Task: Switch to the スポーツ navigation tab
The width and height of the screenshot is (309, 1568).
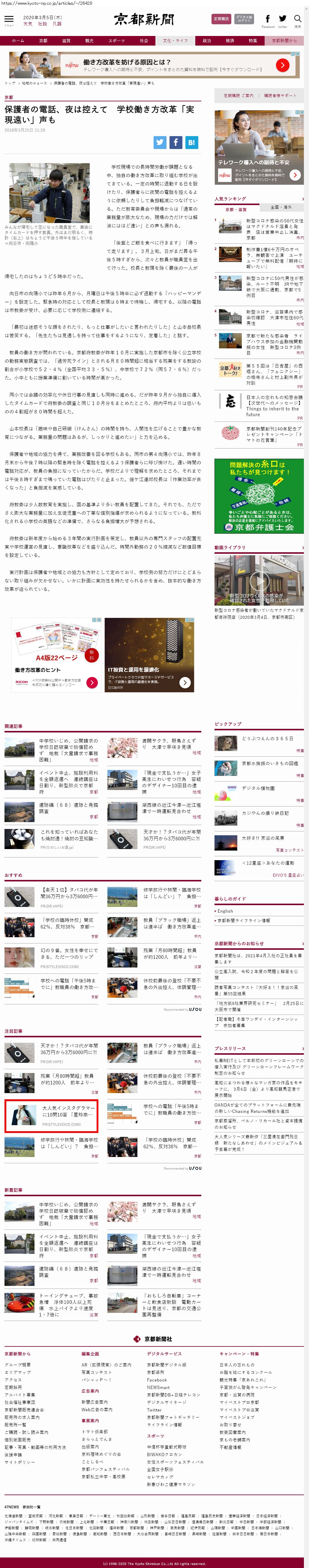Action: click(x=116, y=41)
